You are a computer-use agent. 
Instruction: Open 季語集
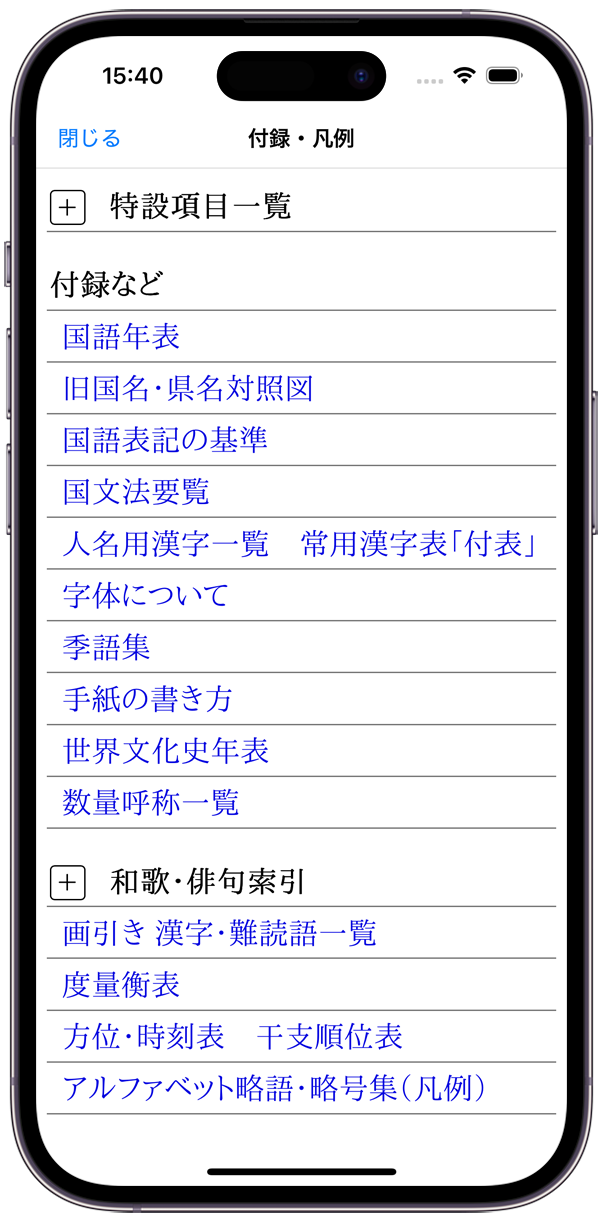107,647
